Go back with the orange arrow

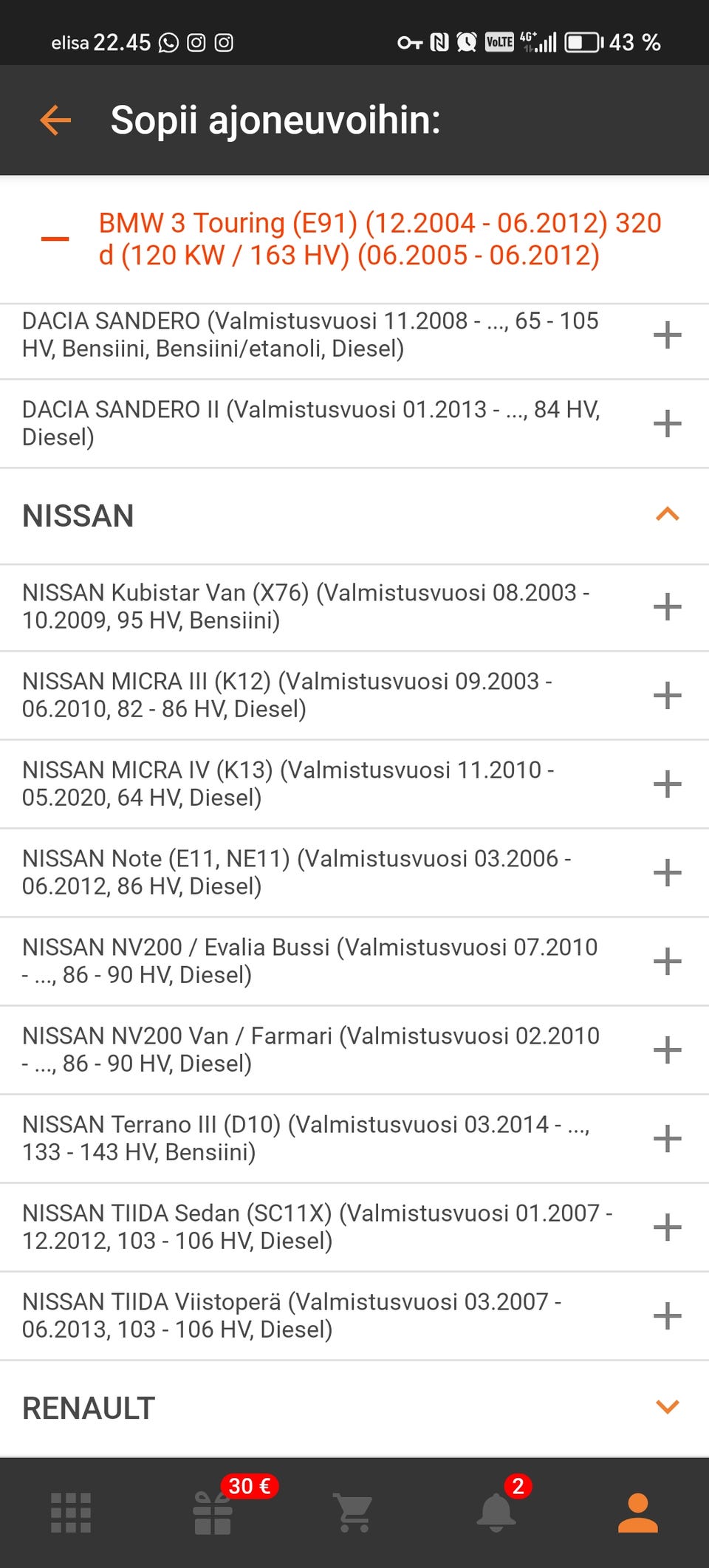point(55,120)
